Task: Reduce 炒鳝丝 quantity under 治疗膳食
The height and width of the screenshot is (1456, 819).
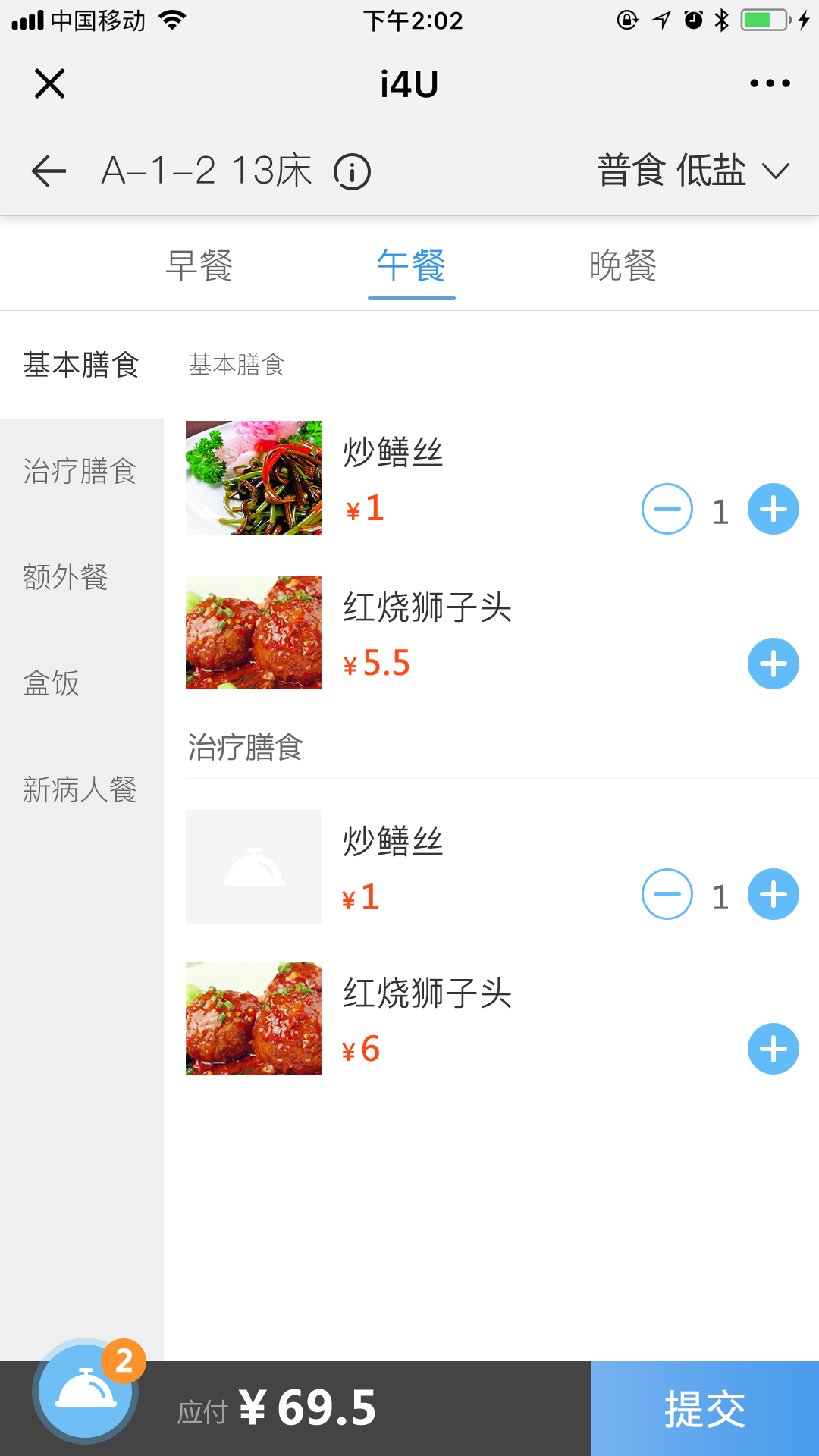Action: [667, 894]
